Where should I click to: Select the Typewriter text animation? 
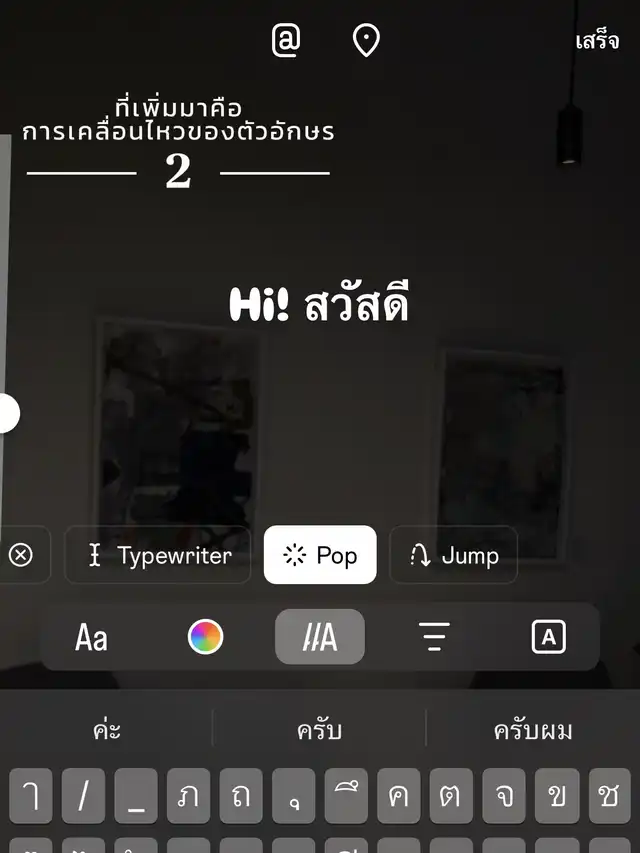(x=158, y=555)
